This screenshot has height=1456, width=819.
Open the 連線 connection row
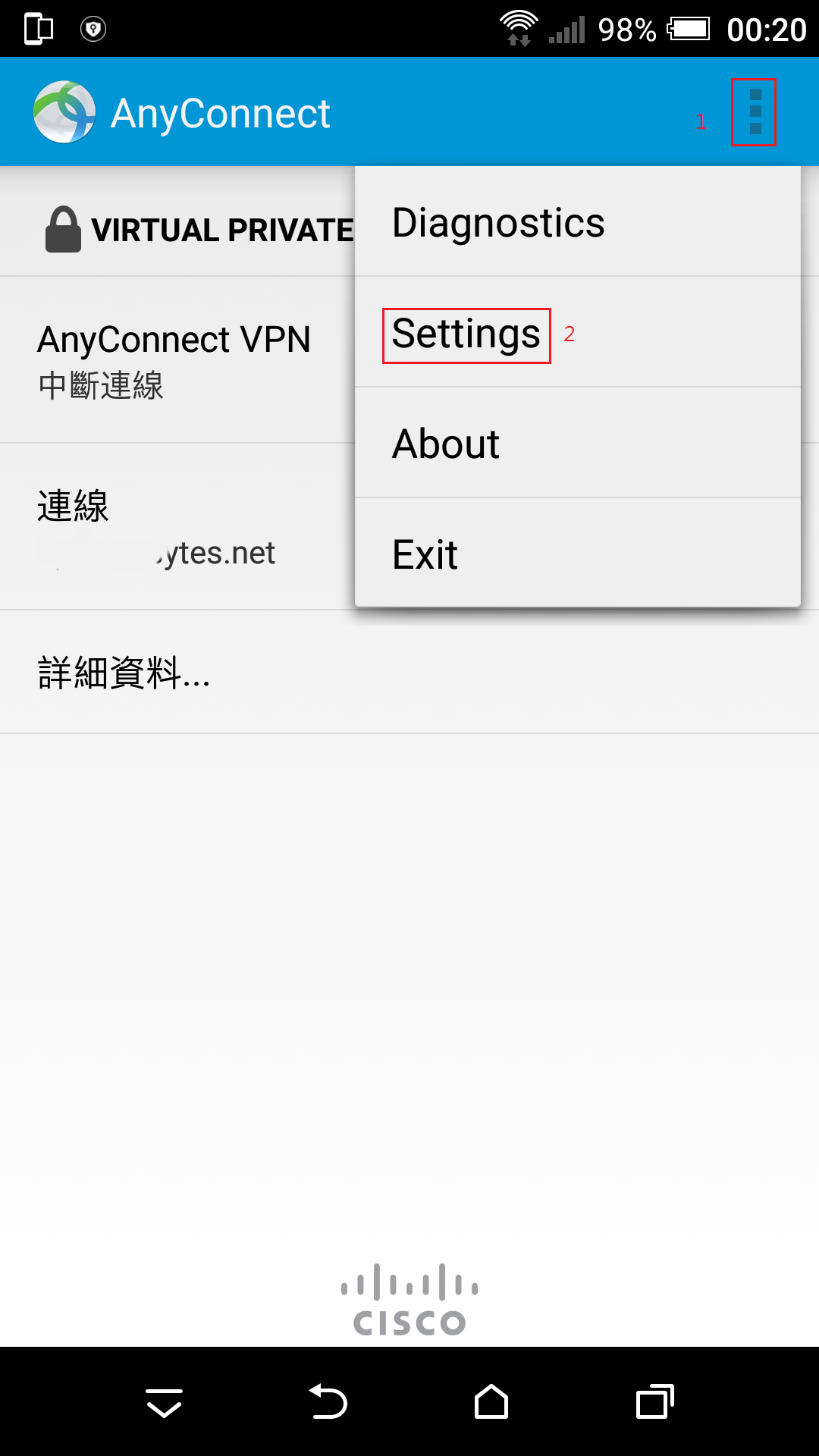click(176, 528)
